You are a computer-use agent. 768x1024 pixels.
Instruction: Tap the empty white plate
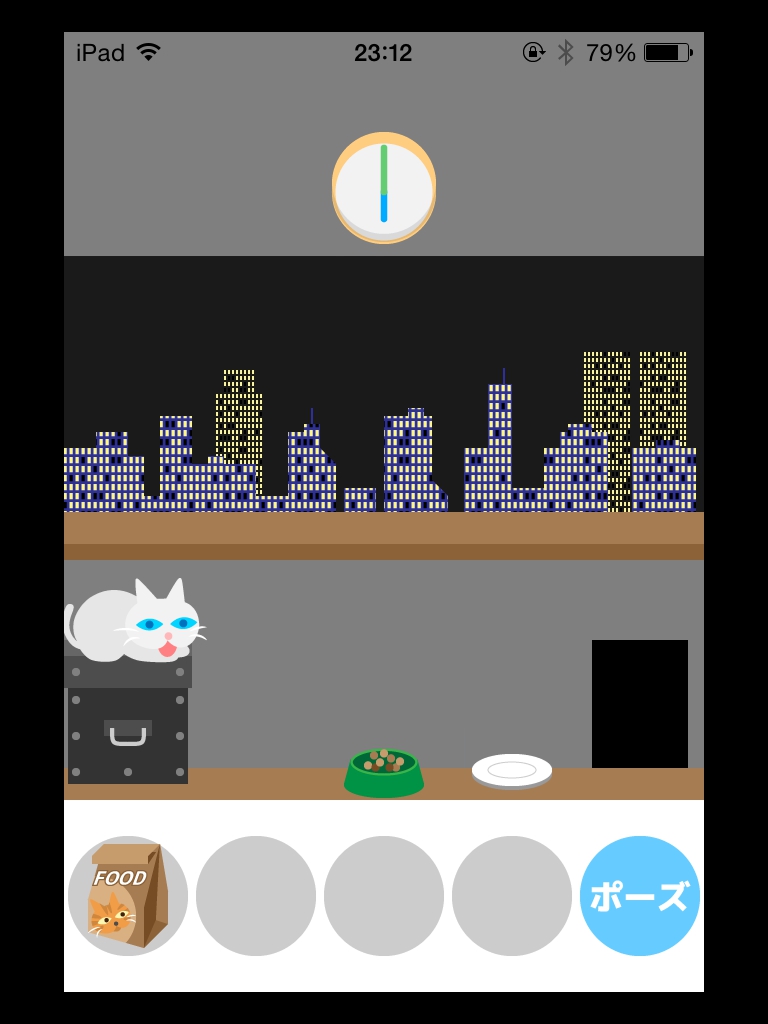pyautogui.click(x=512, y=770)
